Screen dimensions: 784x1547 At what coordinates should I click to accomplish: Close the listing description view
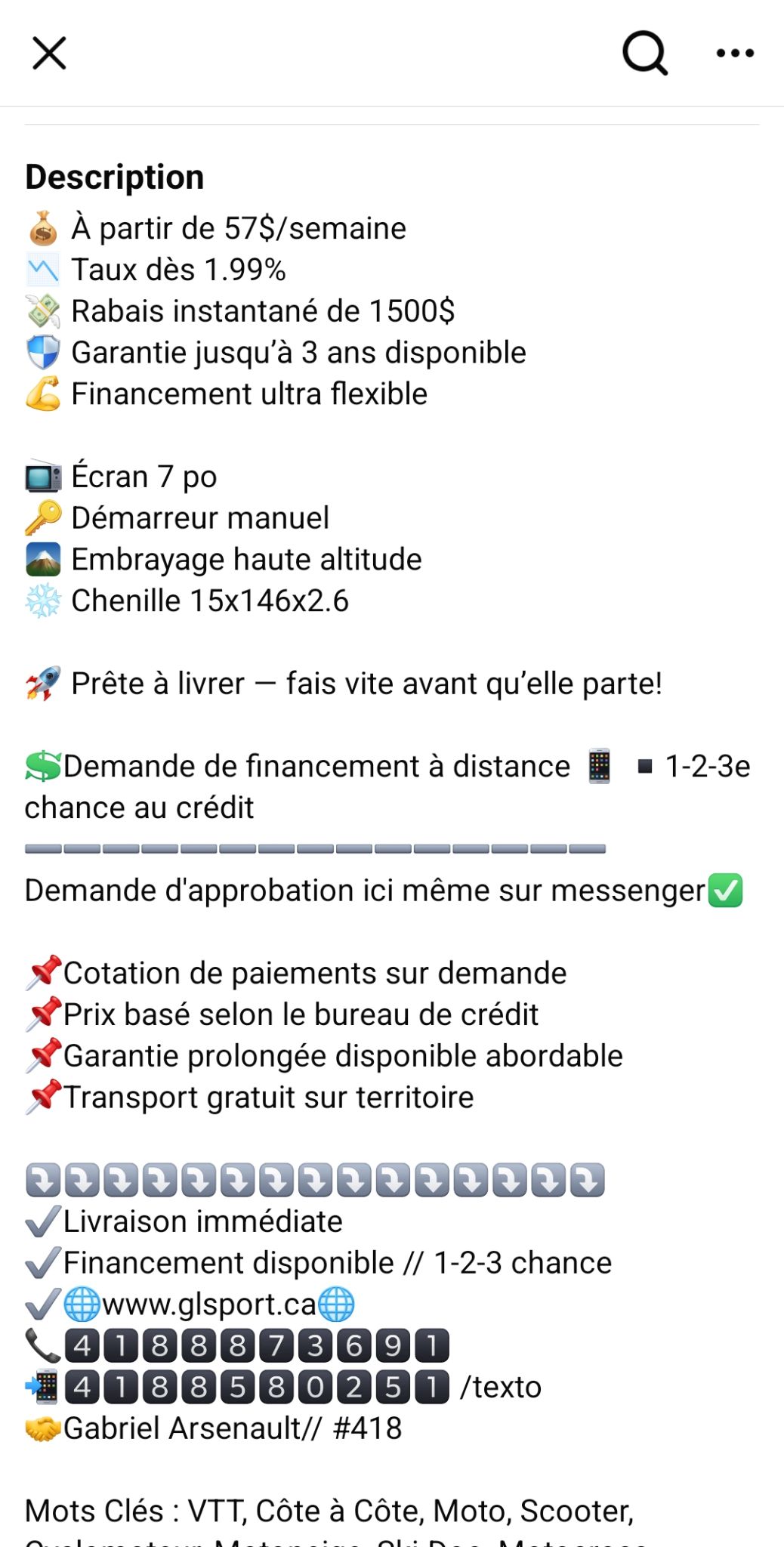click(x=49, y=53)
